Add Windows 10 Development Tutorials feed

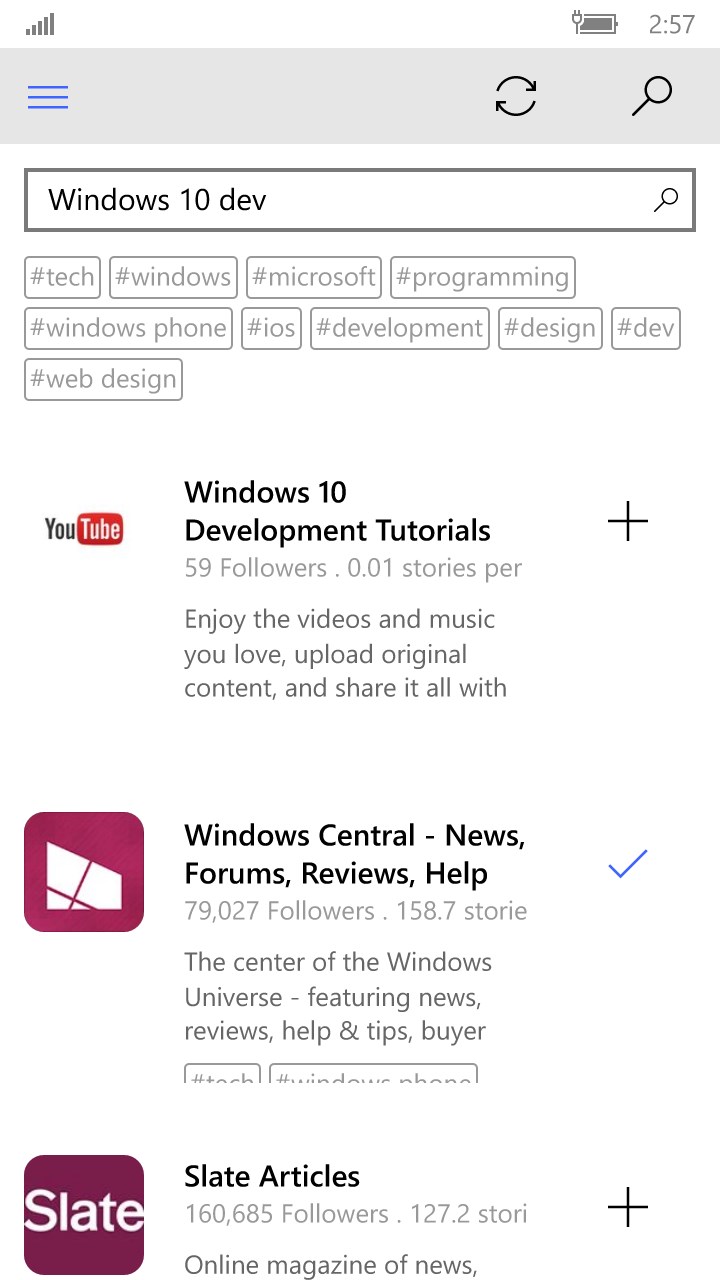coord(628,522)
